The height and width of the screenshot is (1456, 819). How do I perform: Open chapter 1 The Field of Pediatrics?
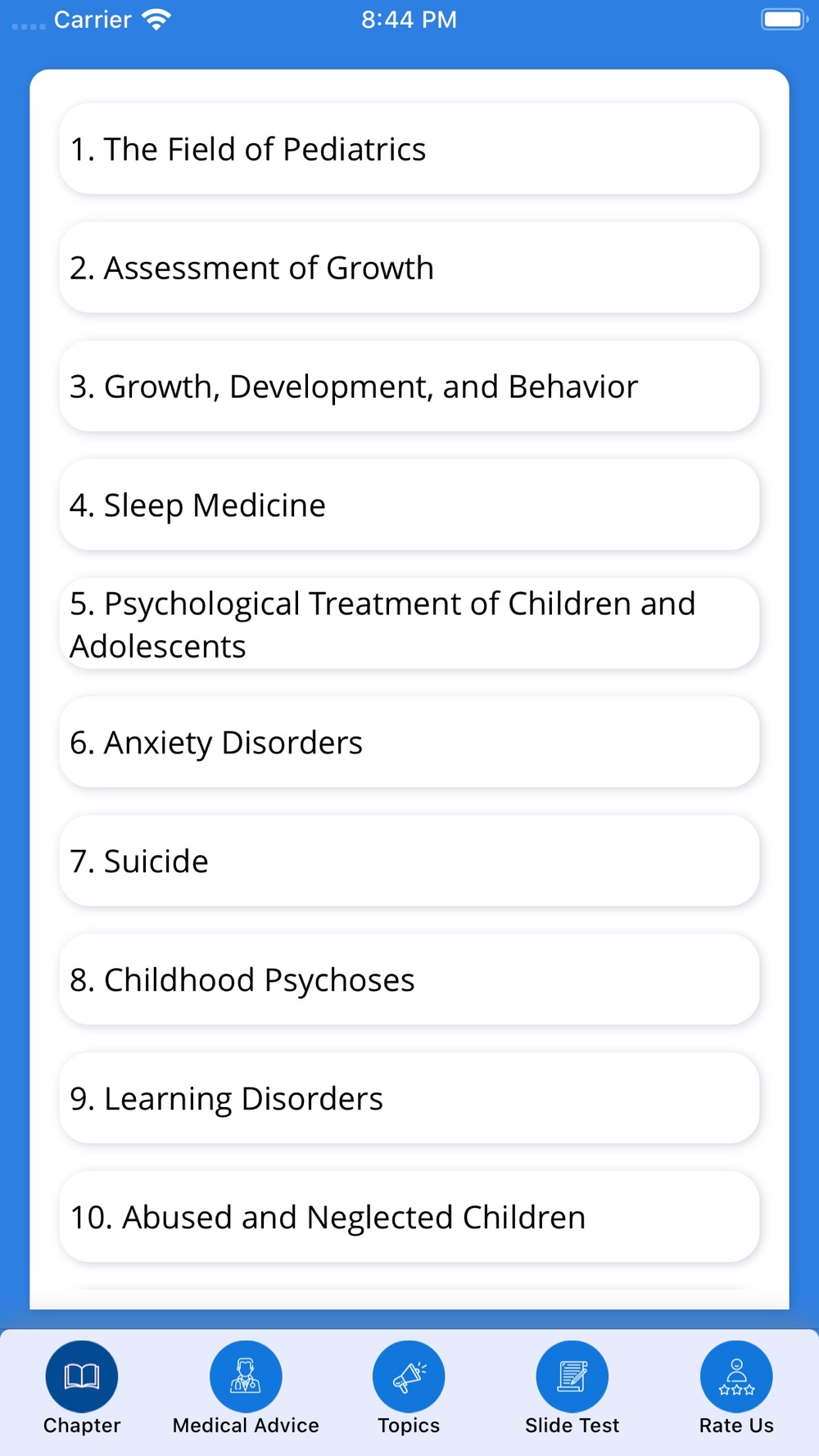(409, 149)
